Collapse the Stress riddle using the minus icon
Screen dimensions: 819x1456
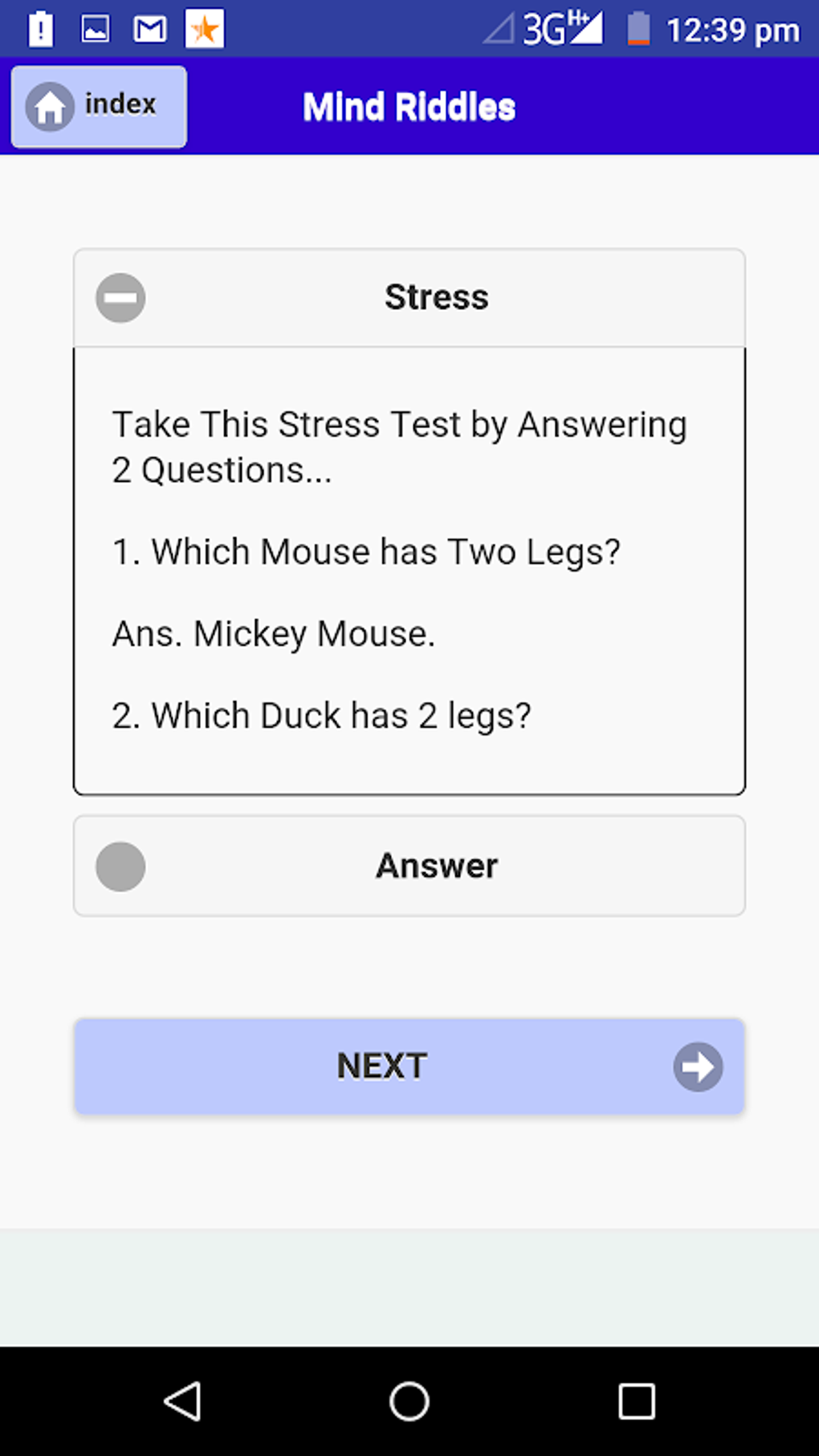(x=120, y=297)
